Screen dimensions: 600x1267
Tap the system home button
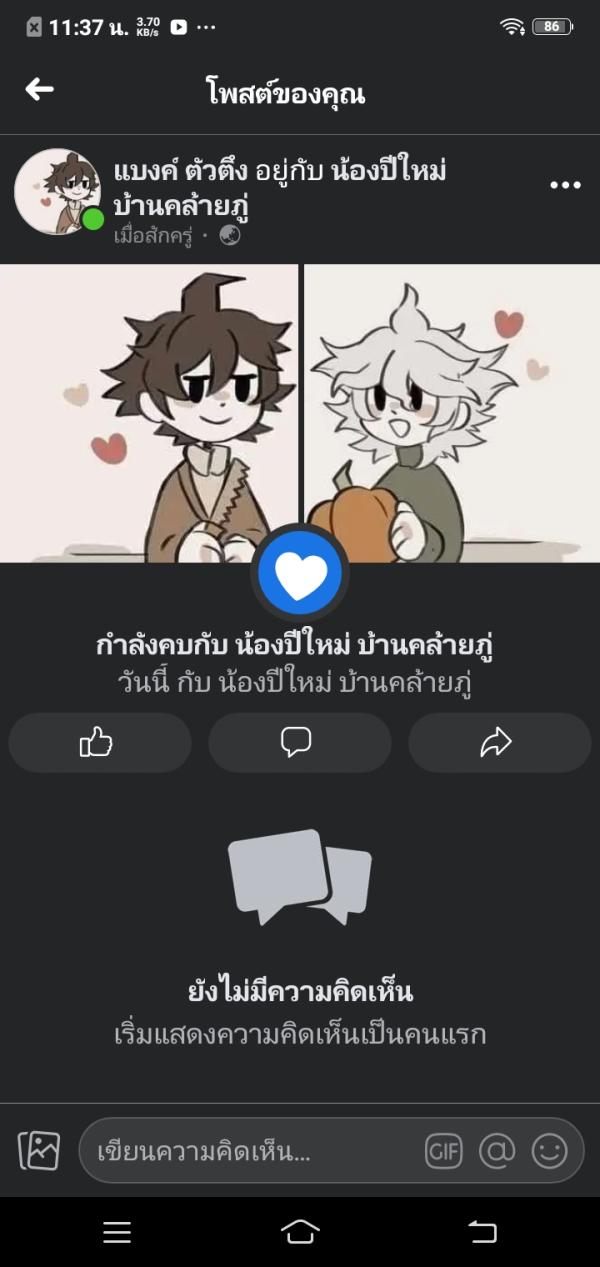pyautogui.click(x=300, y=1232)
